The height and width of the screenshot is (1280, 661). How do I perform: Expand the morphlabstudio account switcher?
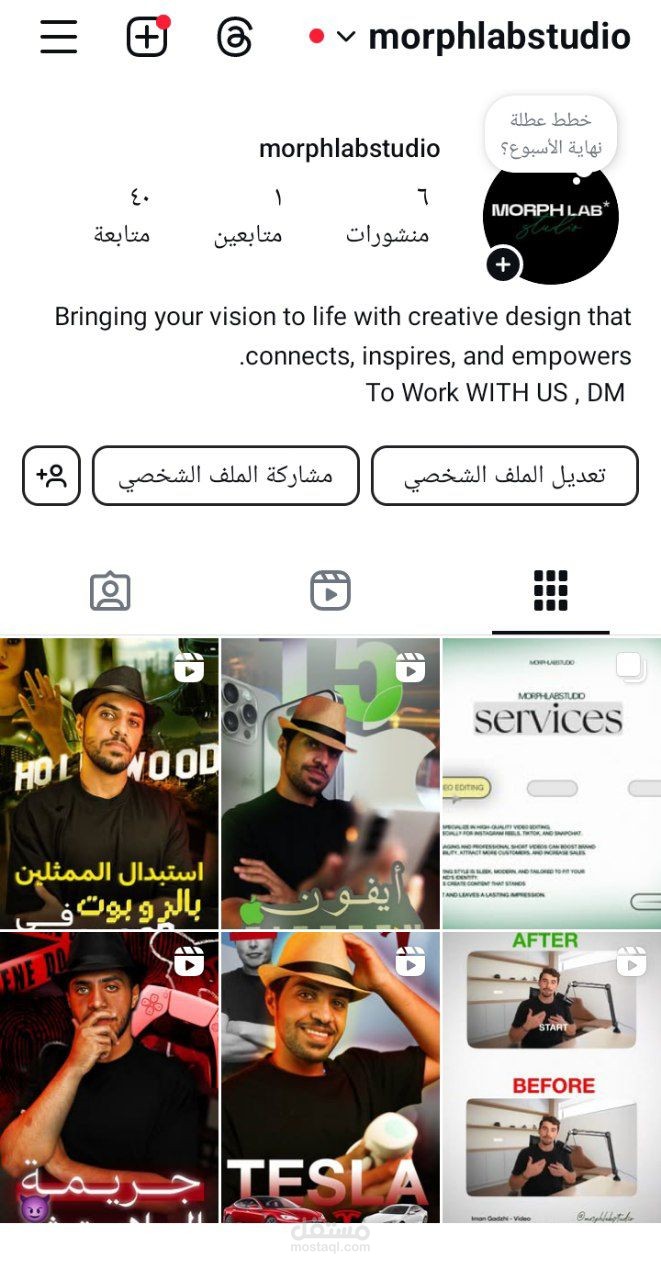[x=471, y=37]
